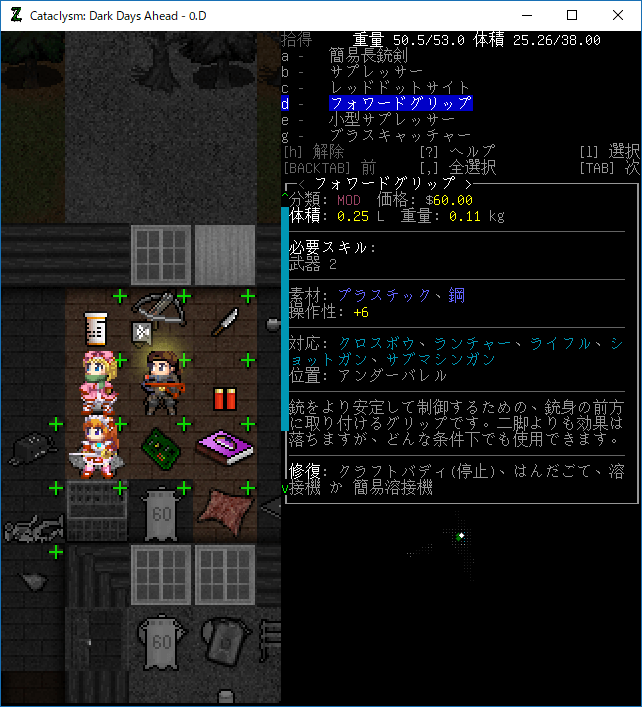Select 小型サプレッサー from the list

(392, 119)
